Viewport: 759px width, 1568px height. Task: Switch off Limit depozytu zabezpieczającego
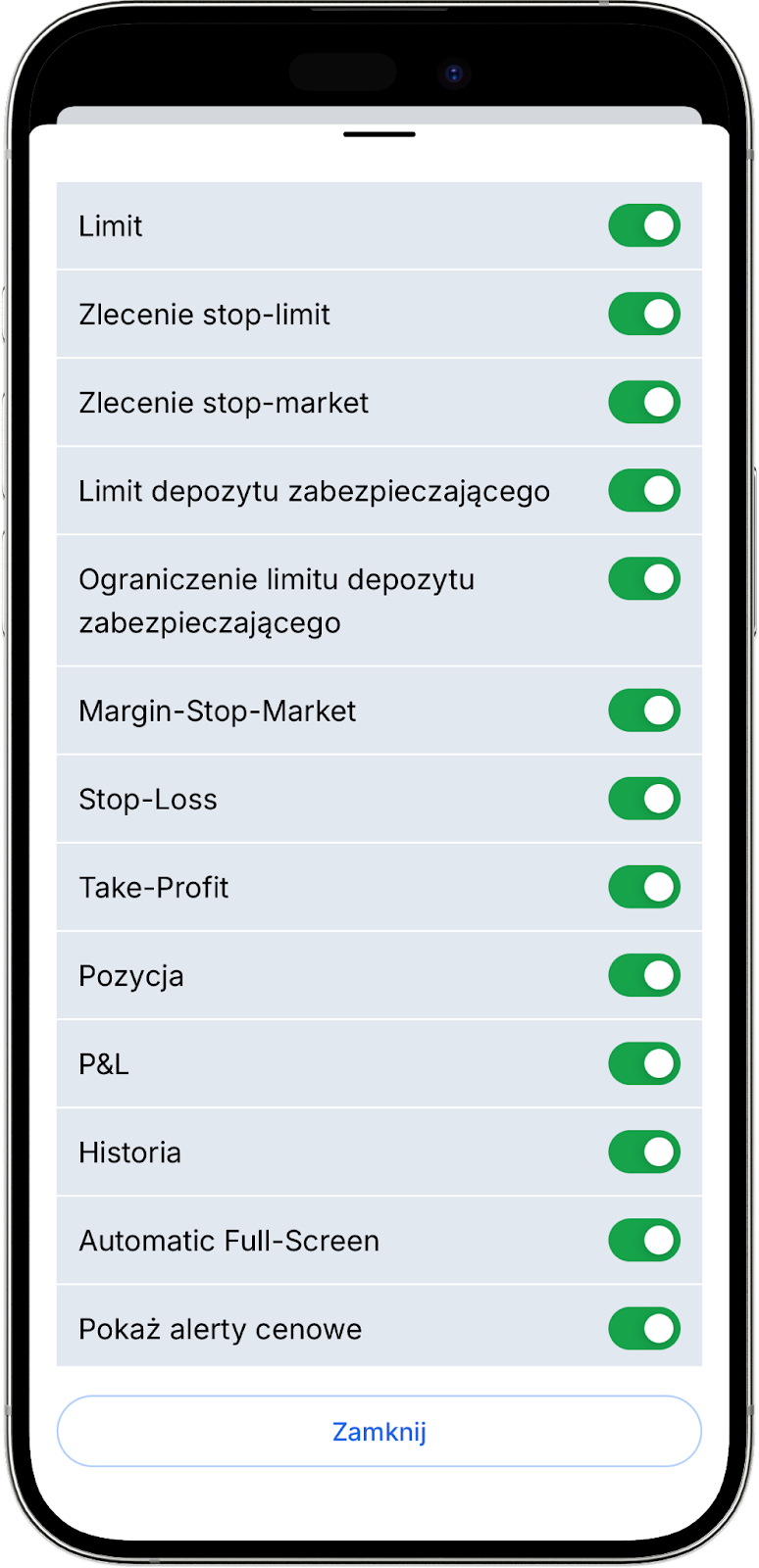click(x=643, y=490)
